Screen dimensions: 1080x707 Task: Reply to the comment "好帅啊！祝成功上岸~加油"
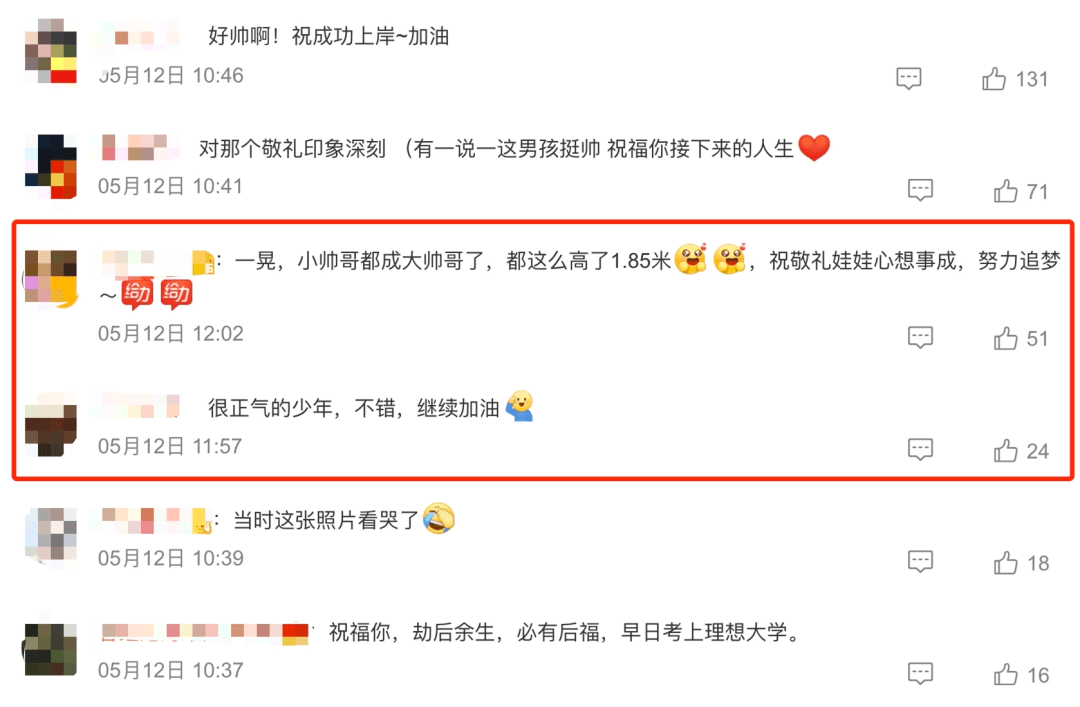[x=908, y=79]
